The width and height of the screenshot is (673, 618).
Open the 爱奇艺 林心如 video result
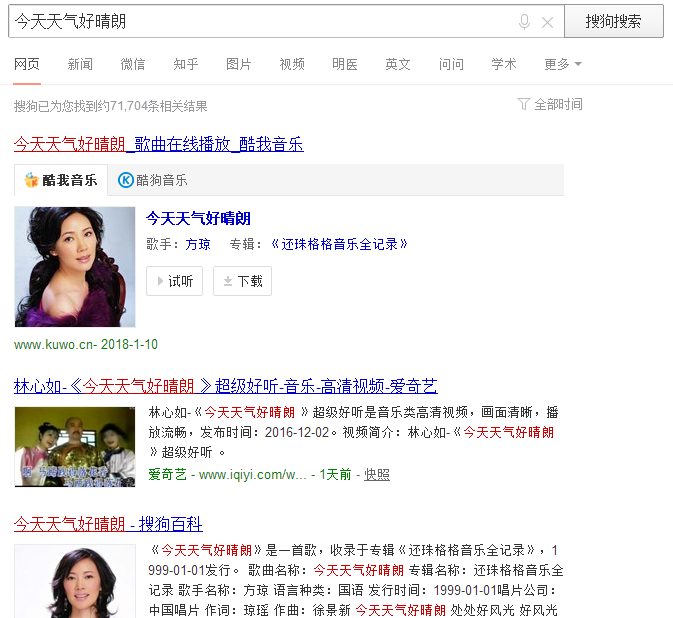click(225, 386)
